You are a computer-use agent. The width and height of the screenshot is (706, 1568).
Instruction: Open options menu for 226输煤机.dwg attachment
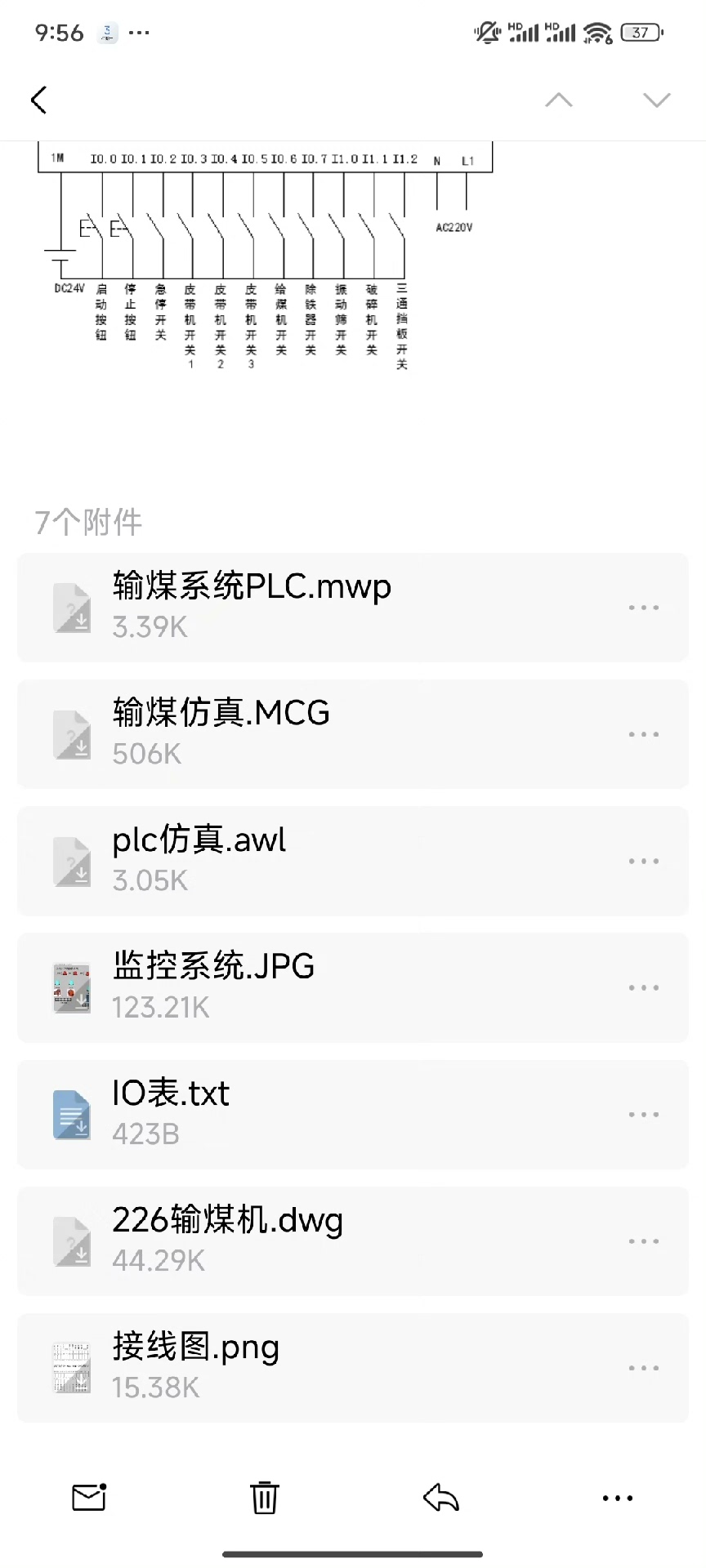tap(645, 1241)
